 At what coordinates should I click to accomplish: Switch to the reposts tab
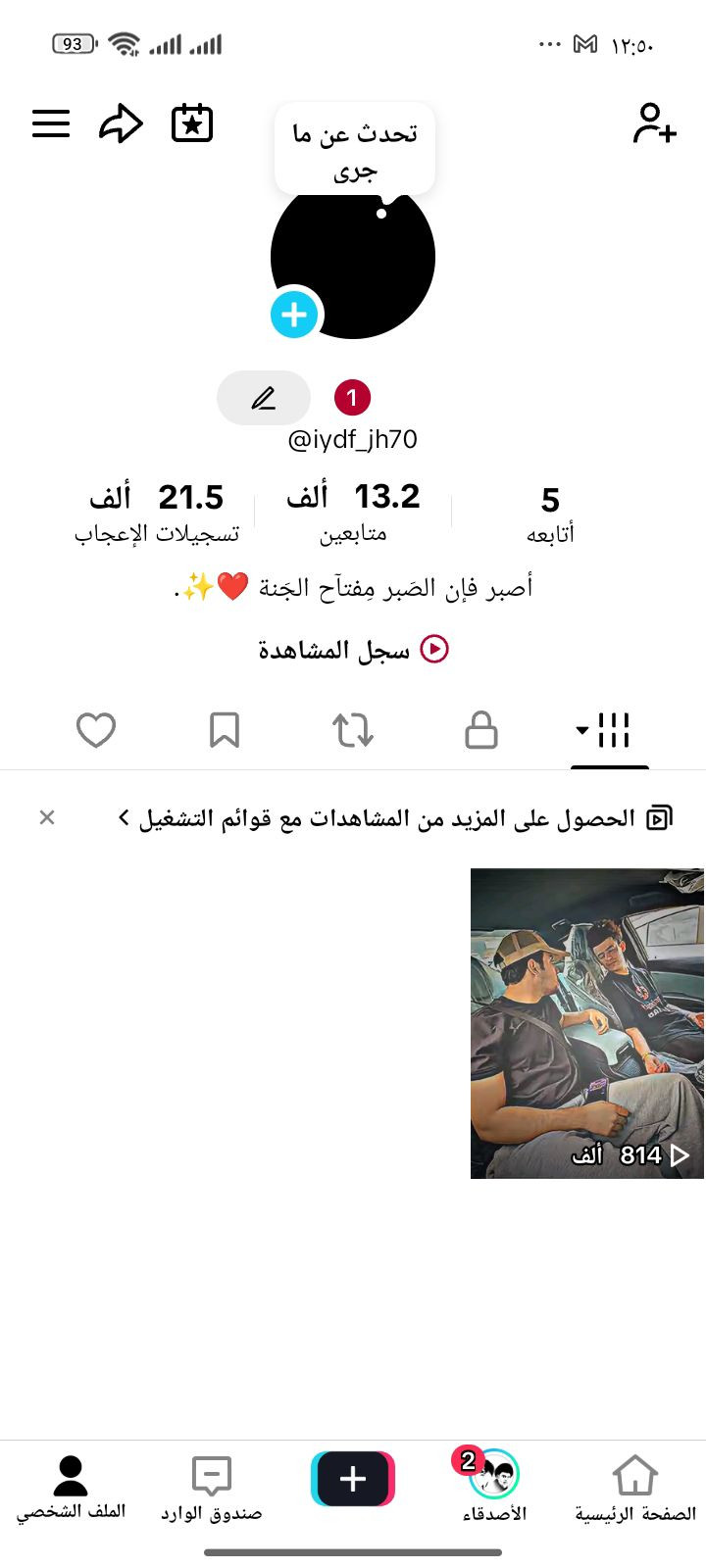[353, 730]
